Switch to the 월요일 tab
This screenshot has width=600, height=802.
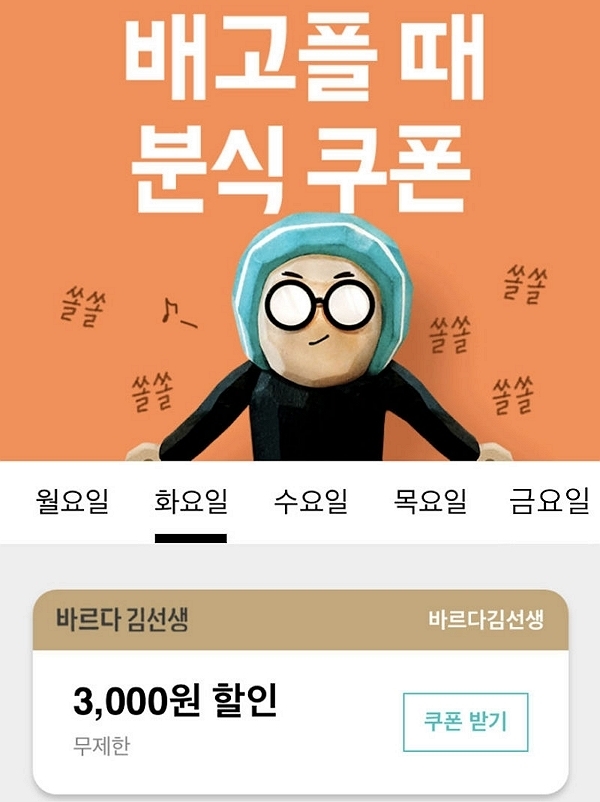(71, 501)
